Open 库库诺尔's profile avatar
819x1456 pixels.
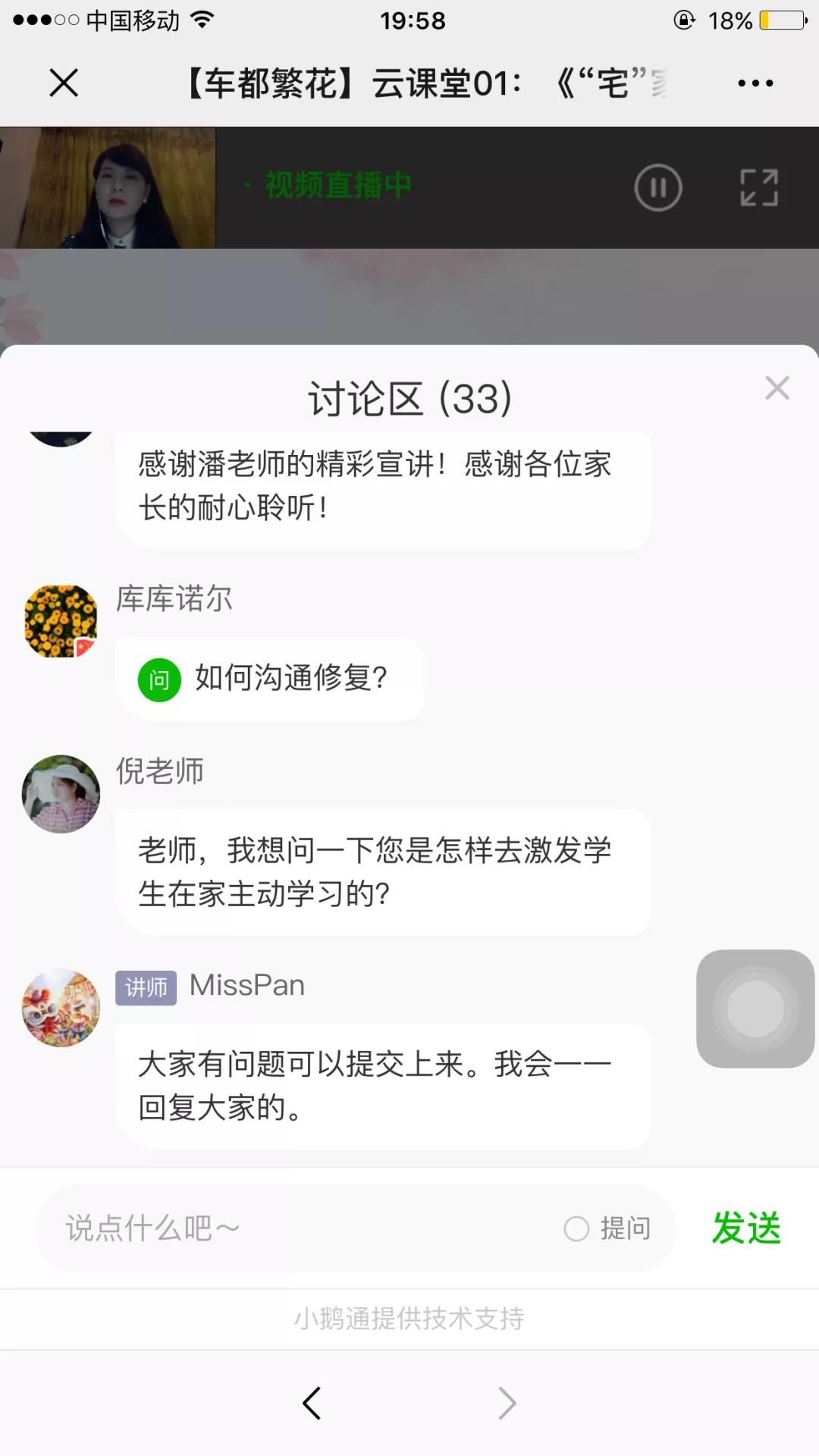point(61,621)
